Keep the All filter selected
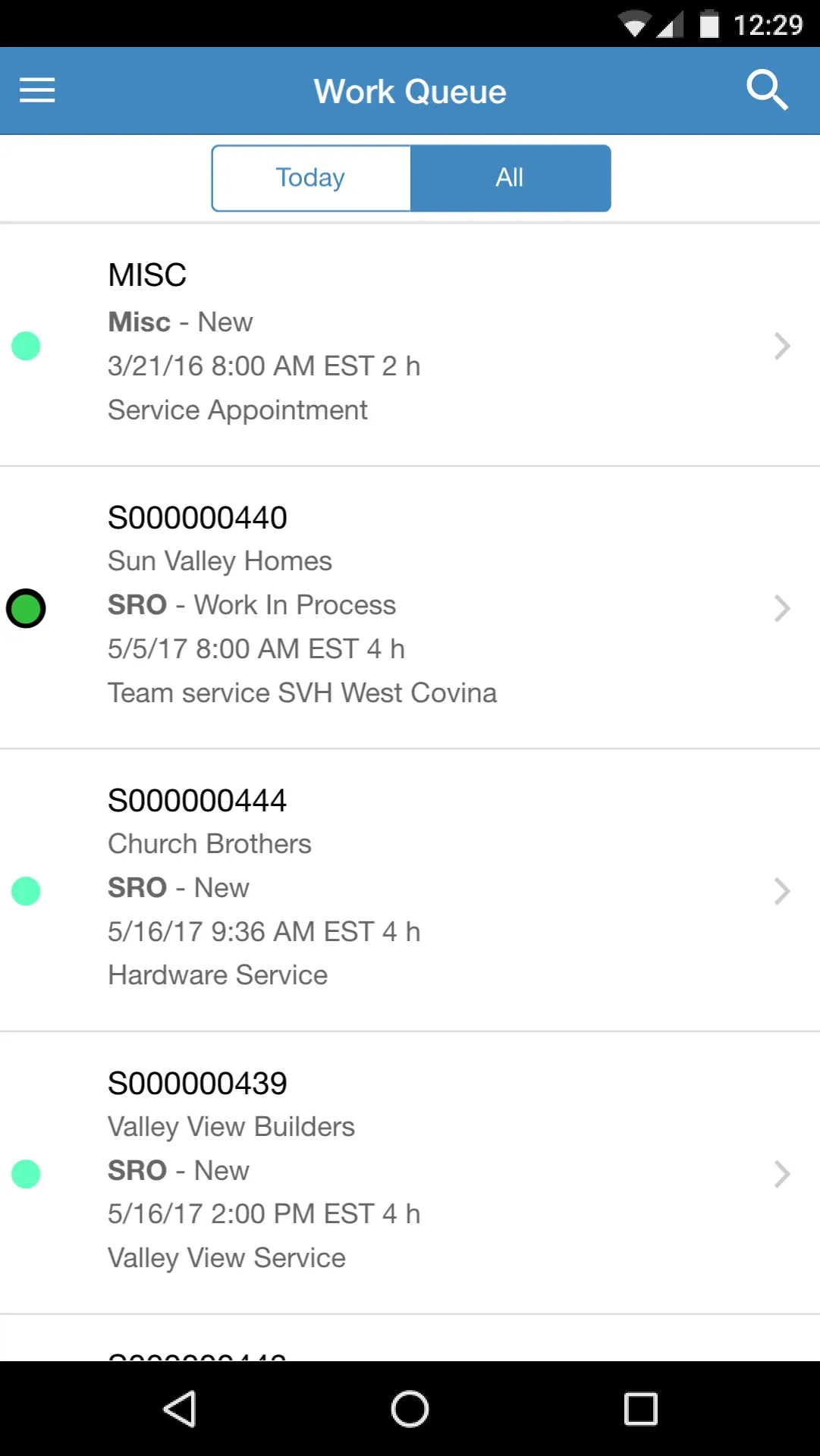The image size is (820, 1456). coord(510,177)
